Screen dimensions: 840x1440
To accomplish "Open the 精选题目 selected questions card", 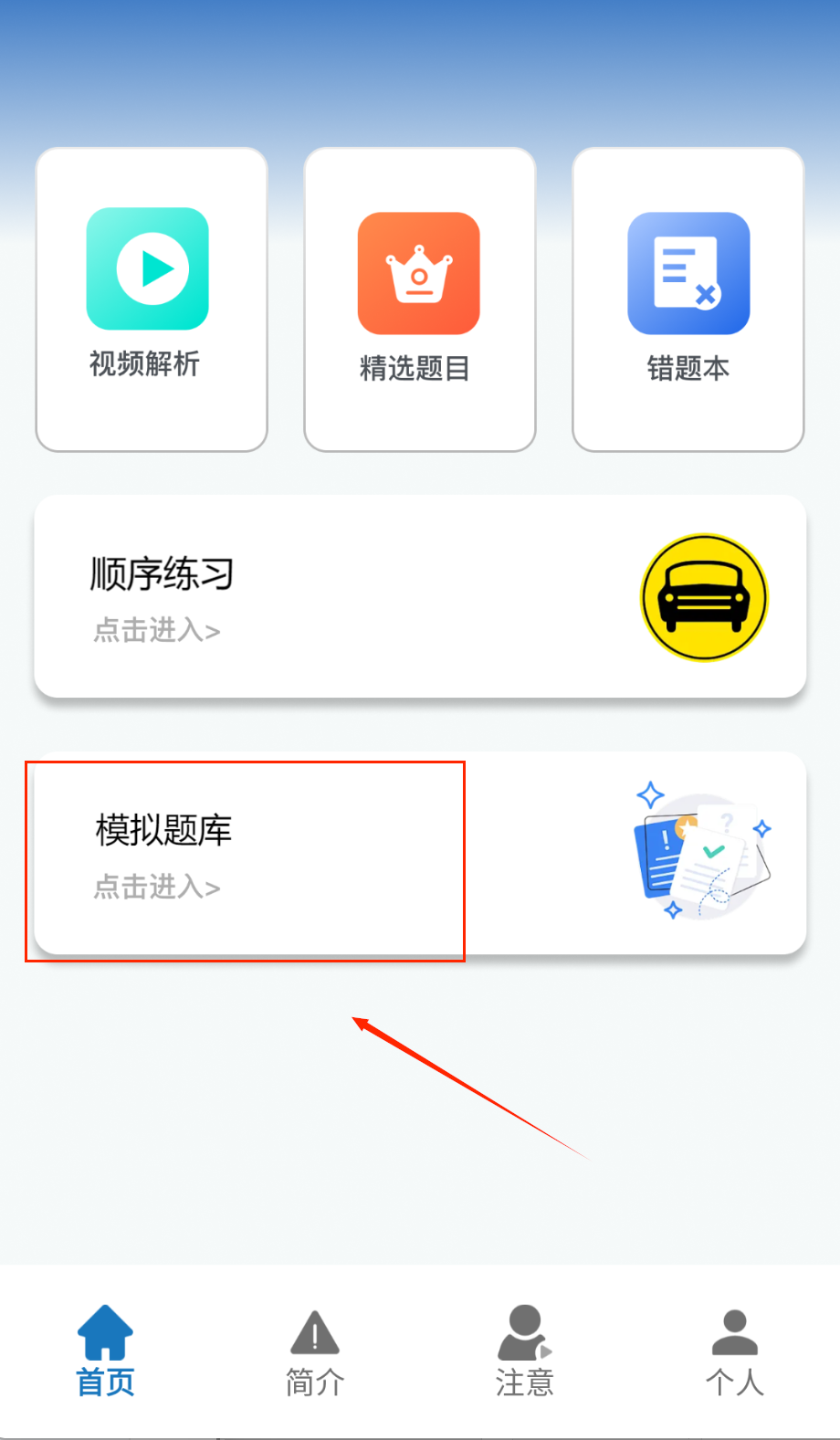I will [419, 298].
